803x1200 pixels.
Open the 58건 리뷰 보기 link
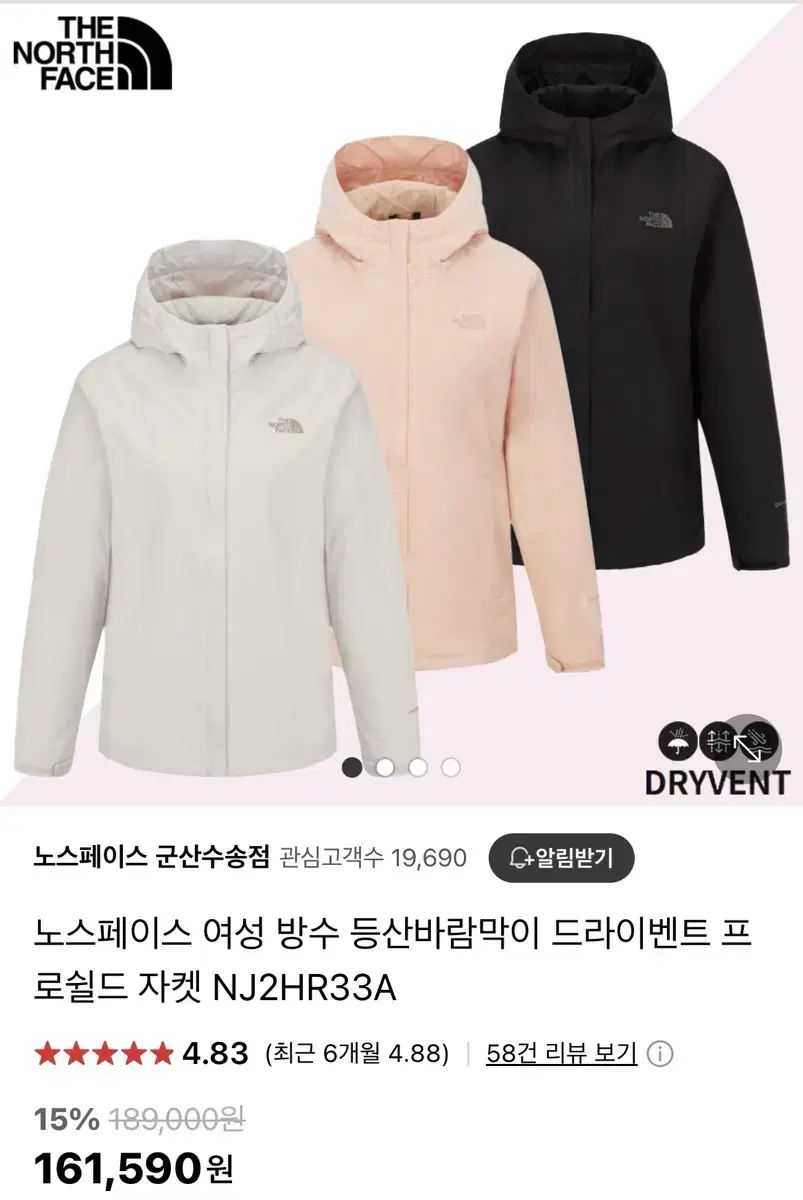pos(561,1053)
